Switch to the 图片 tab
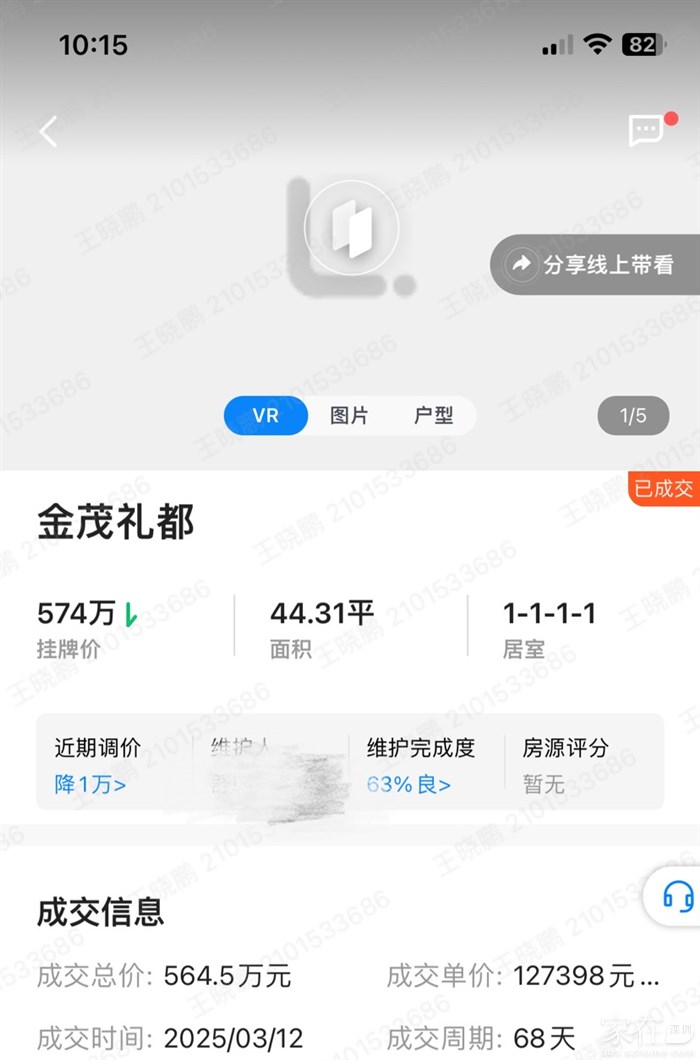700x1060 pixels. click(349, 415)
